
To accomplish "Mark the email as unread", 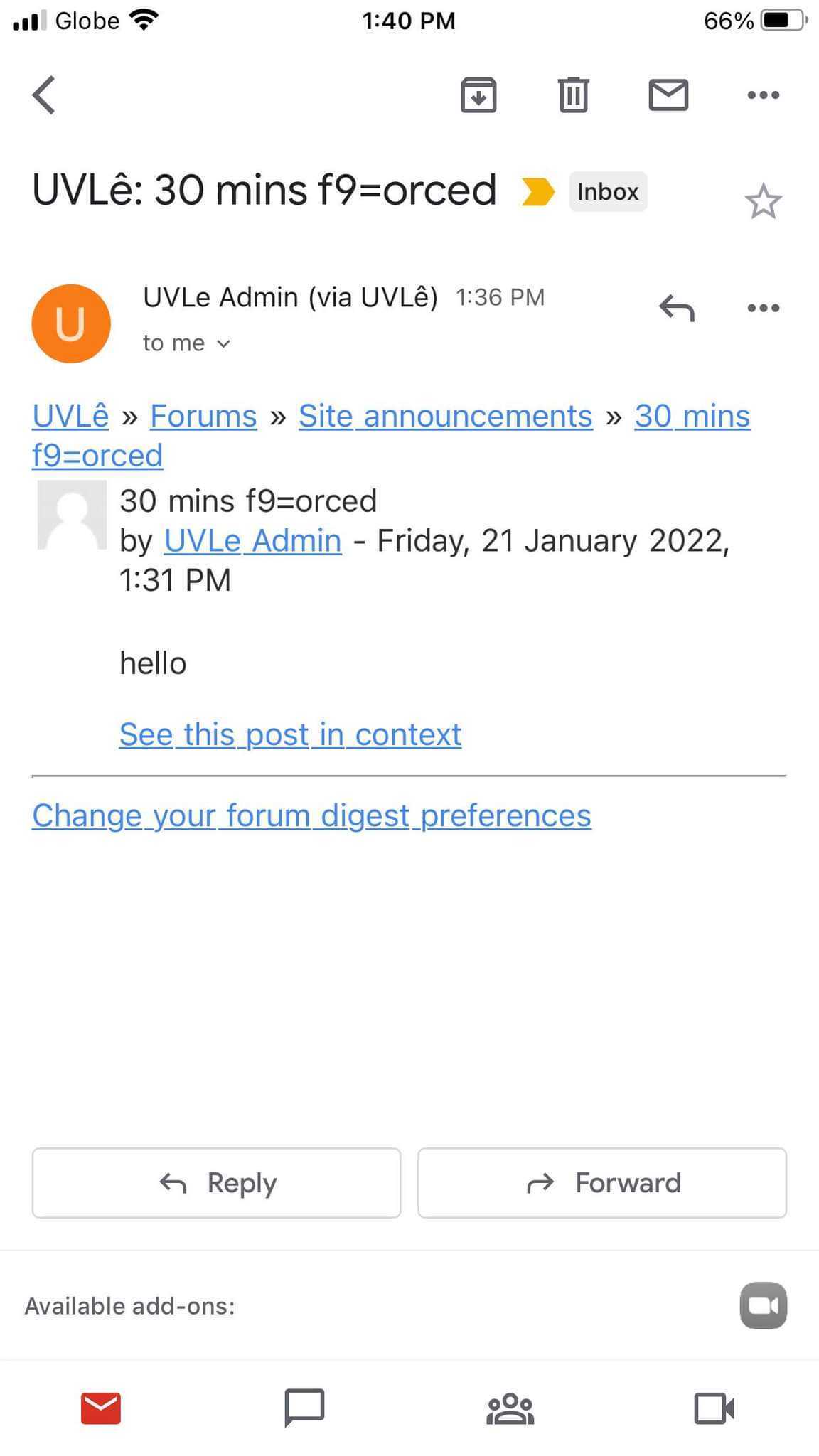I will 668,95.
